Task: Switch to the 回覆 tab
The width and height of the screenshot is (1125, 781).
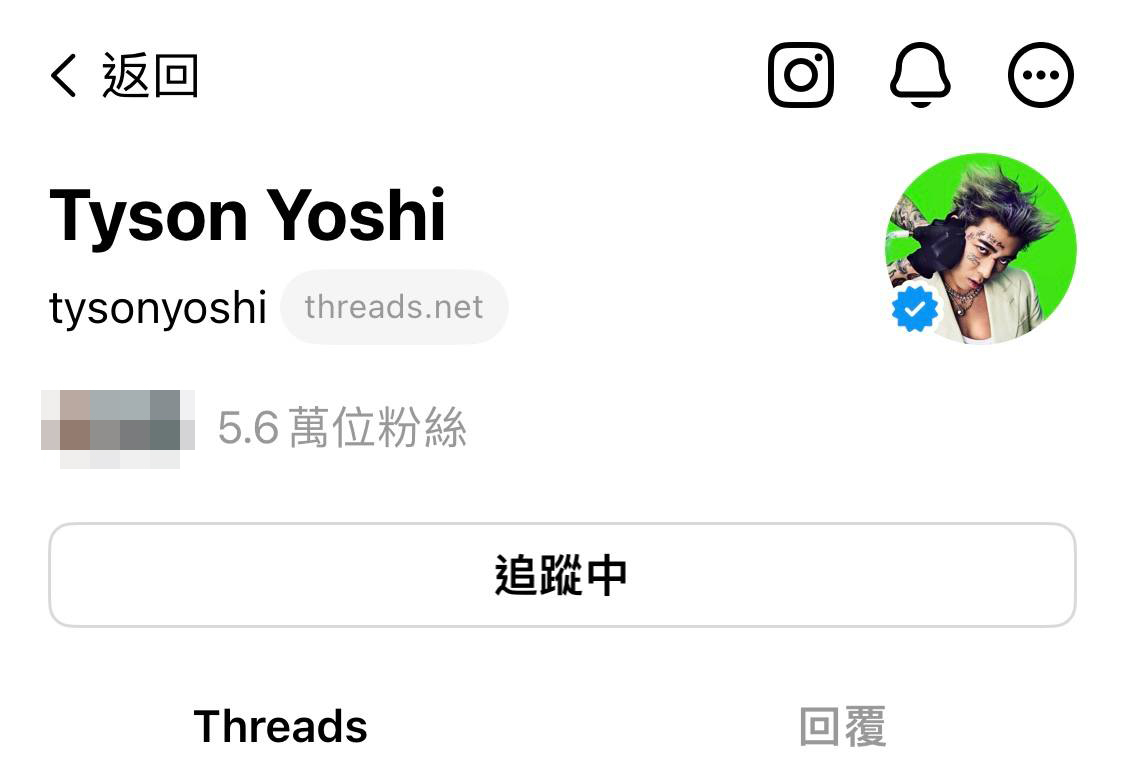Action: pos(842,727)
